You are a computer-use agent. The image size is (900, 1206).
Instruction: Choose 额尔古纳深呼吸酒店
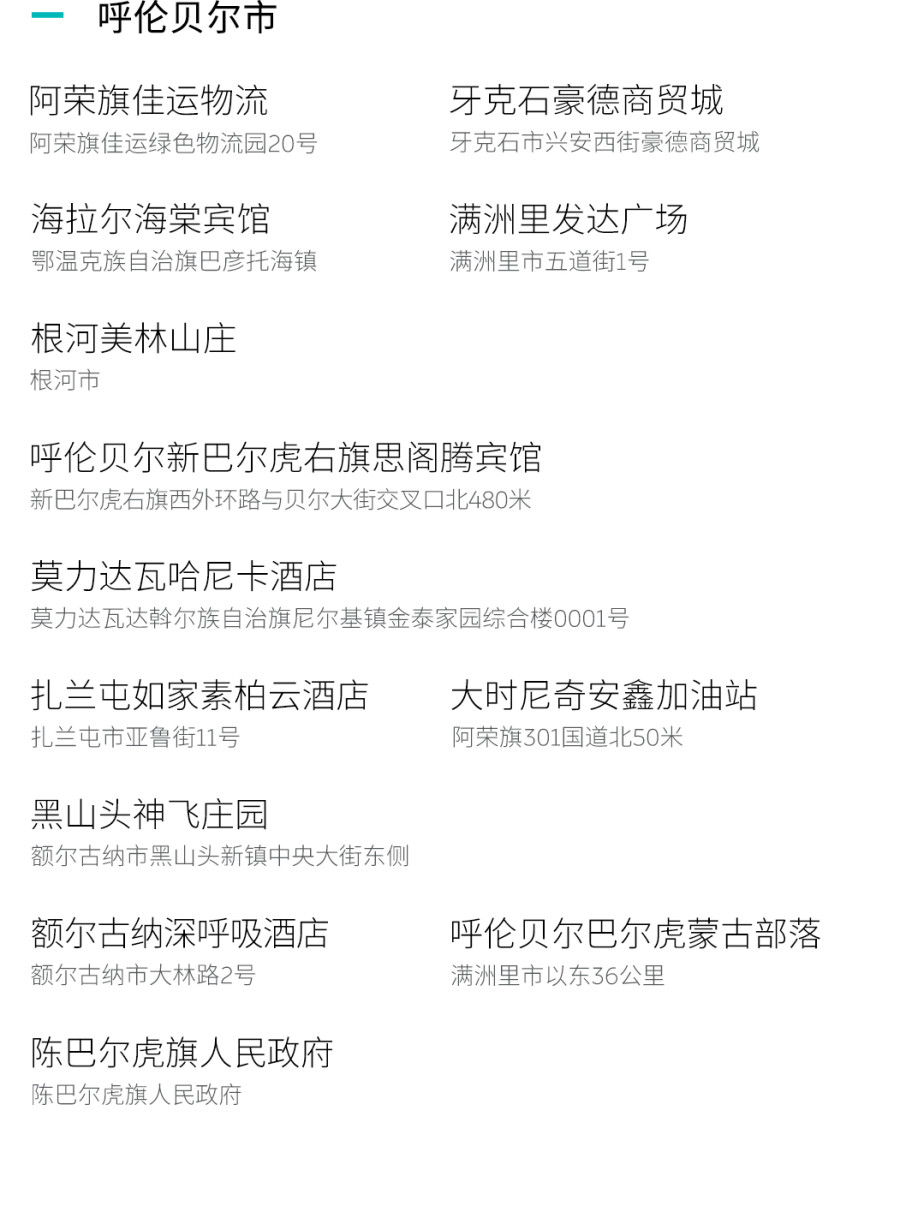[180, 934]
